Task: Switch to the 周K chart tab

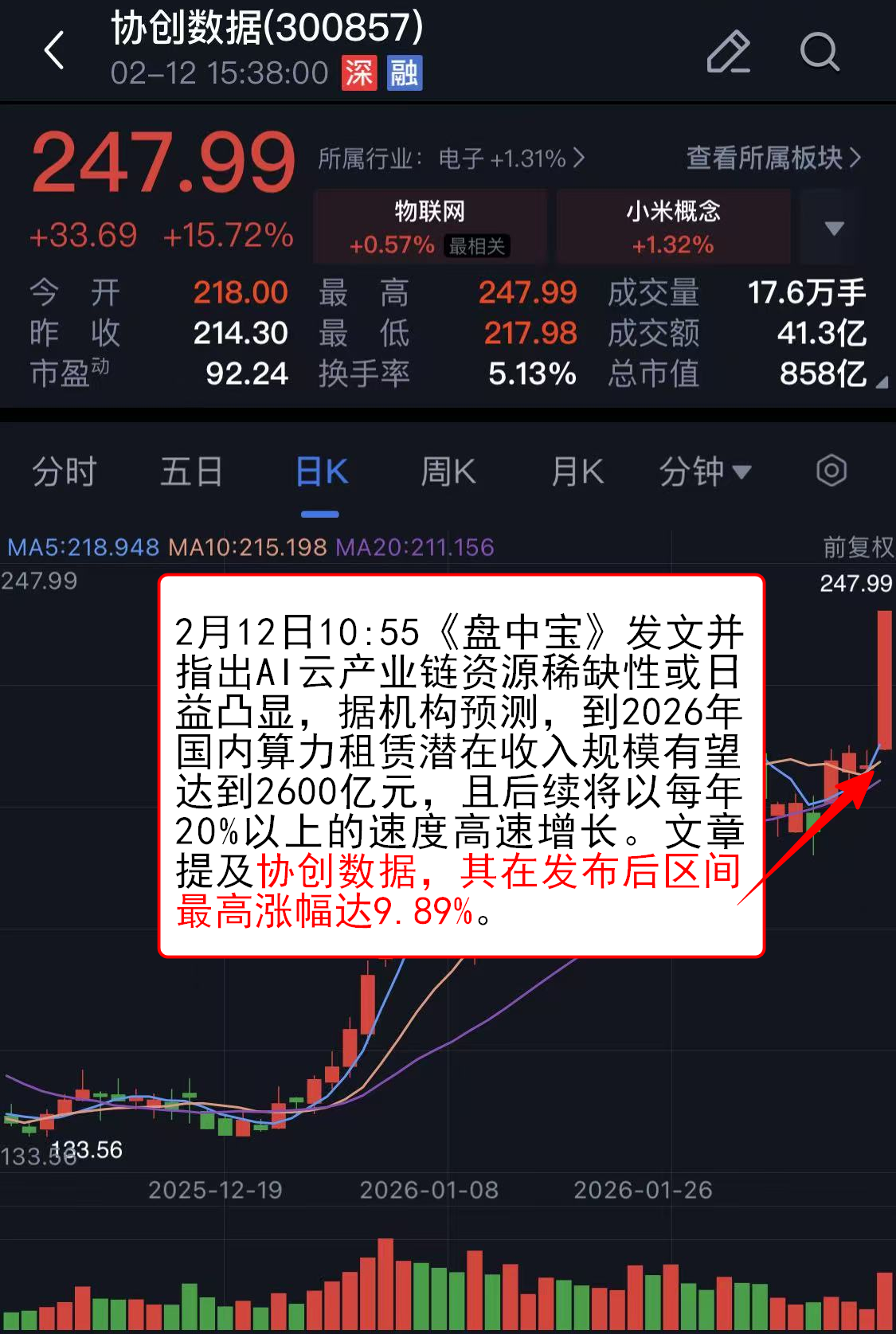Action: [448, 471]
